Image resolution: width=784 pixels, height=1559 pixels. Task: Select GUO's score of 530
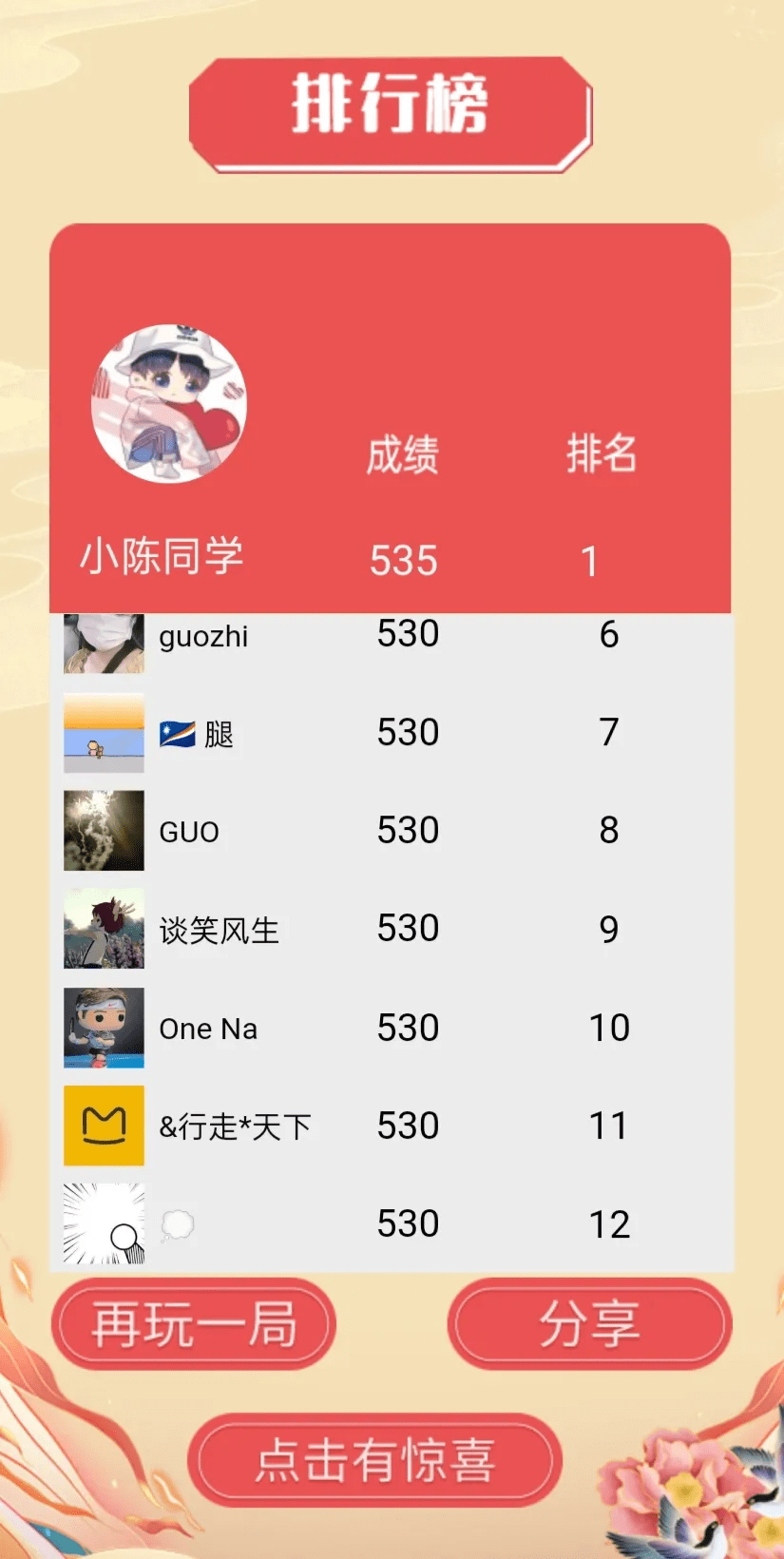click(x=407, y=830)
